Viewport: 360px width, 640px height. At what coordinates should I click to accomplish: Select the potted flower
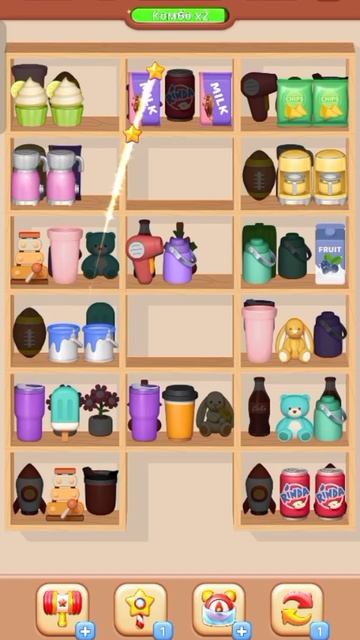pos(100,410)
